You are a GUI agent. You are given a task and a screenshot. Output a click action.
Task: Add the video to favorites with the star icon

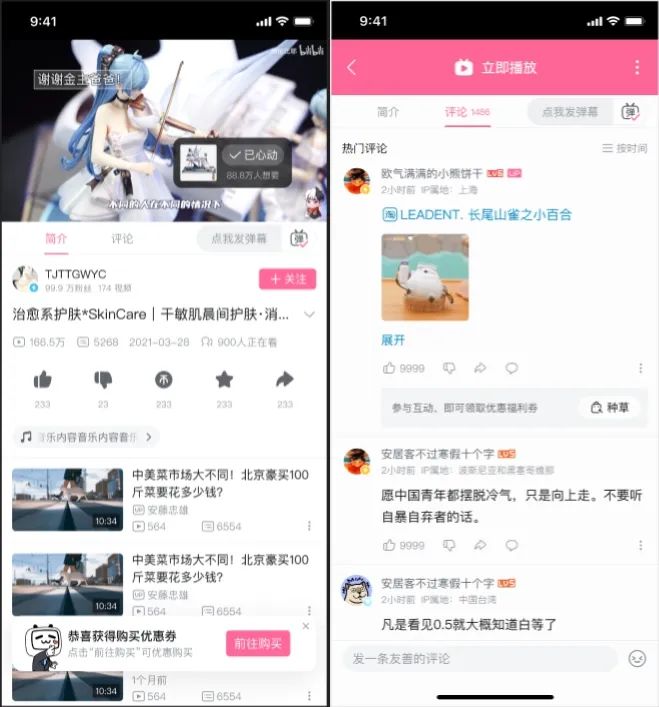224,380
